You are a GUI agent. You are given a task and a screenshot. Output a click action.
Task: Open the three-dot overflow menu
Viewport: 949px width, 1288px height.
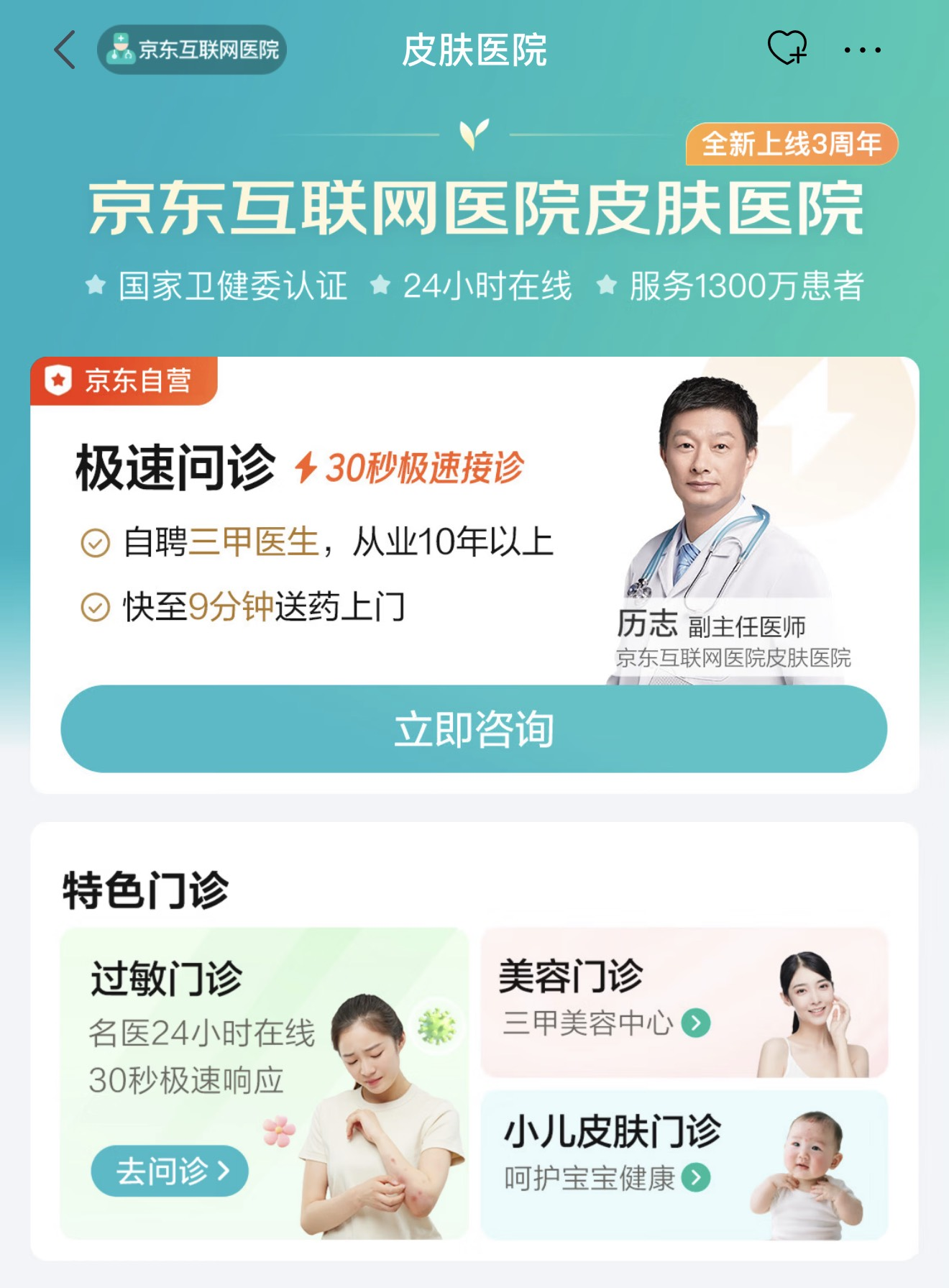[x=862, y=50]
